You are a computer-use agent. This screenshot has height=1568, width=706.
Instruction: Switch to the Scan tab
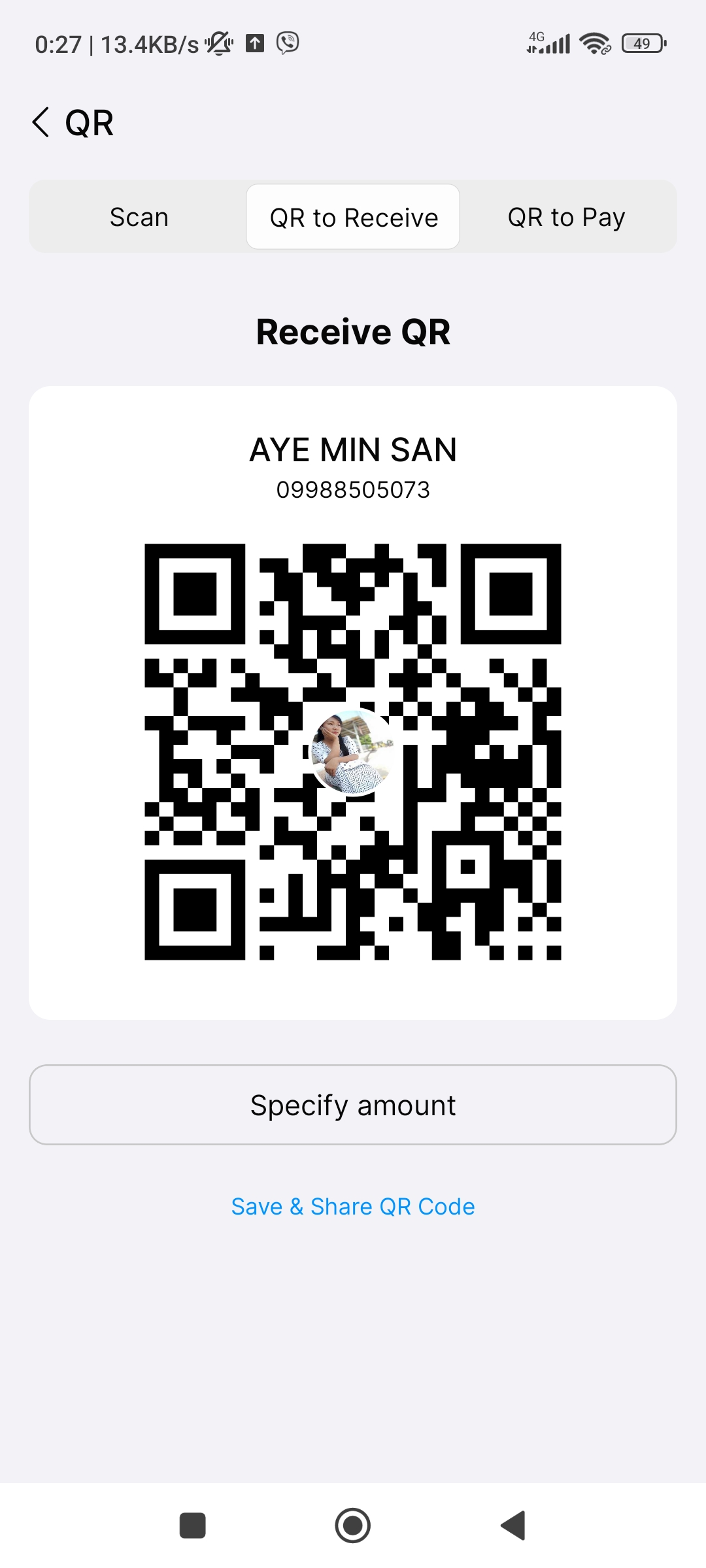[x=139, y=217]
